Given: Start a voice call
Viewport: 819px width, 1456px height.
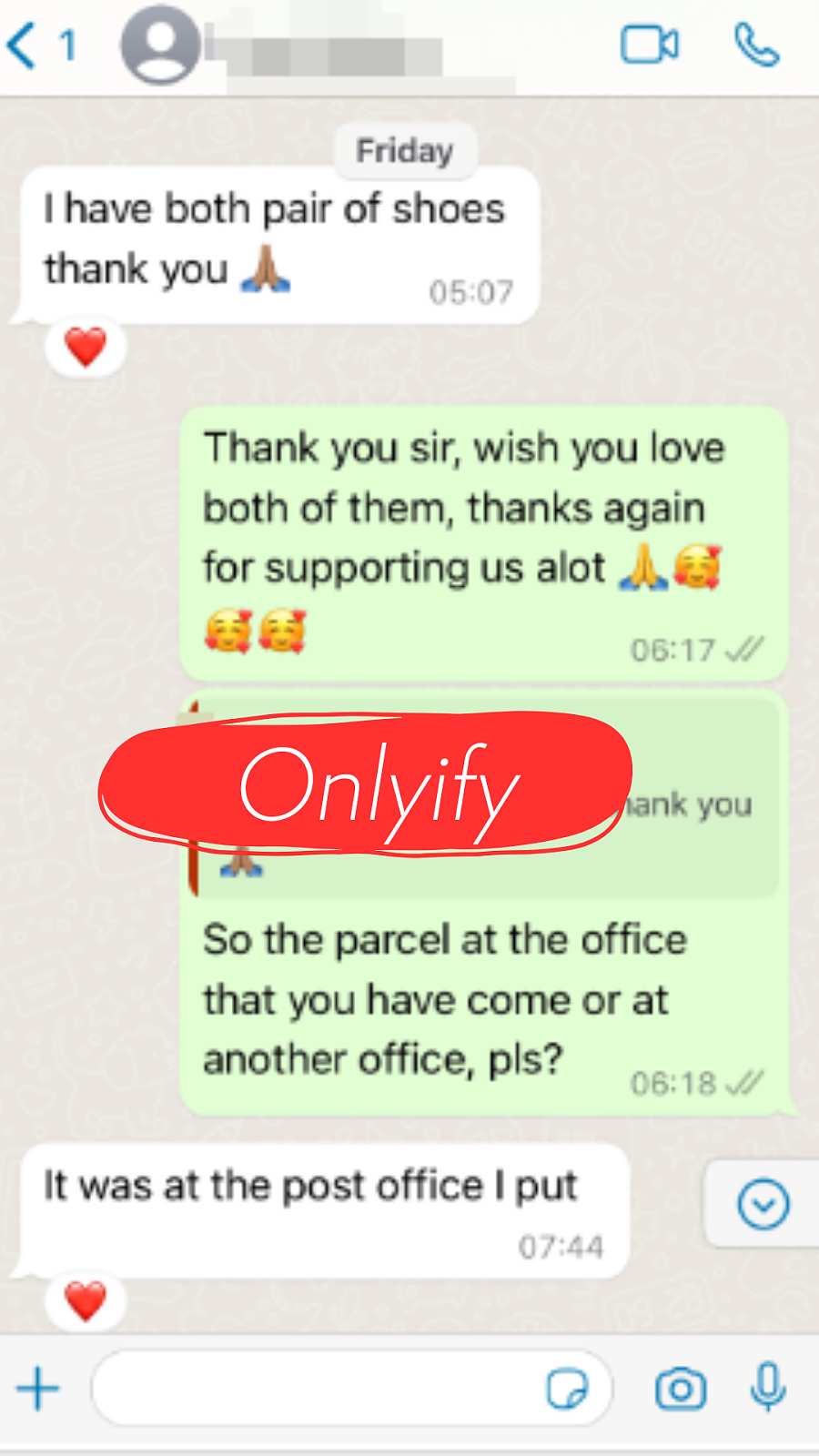Looking at the screenshot, I should click(757, 45).
